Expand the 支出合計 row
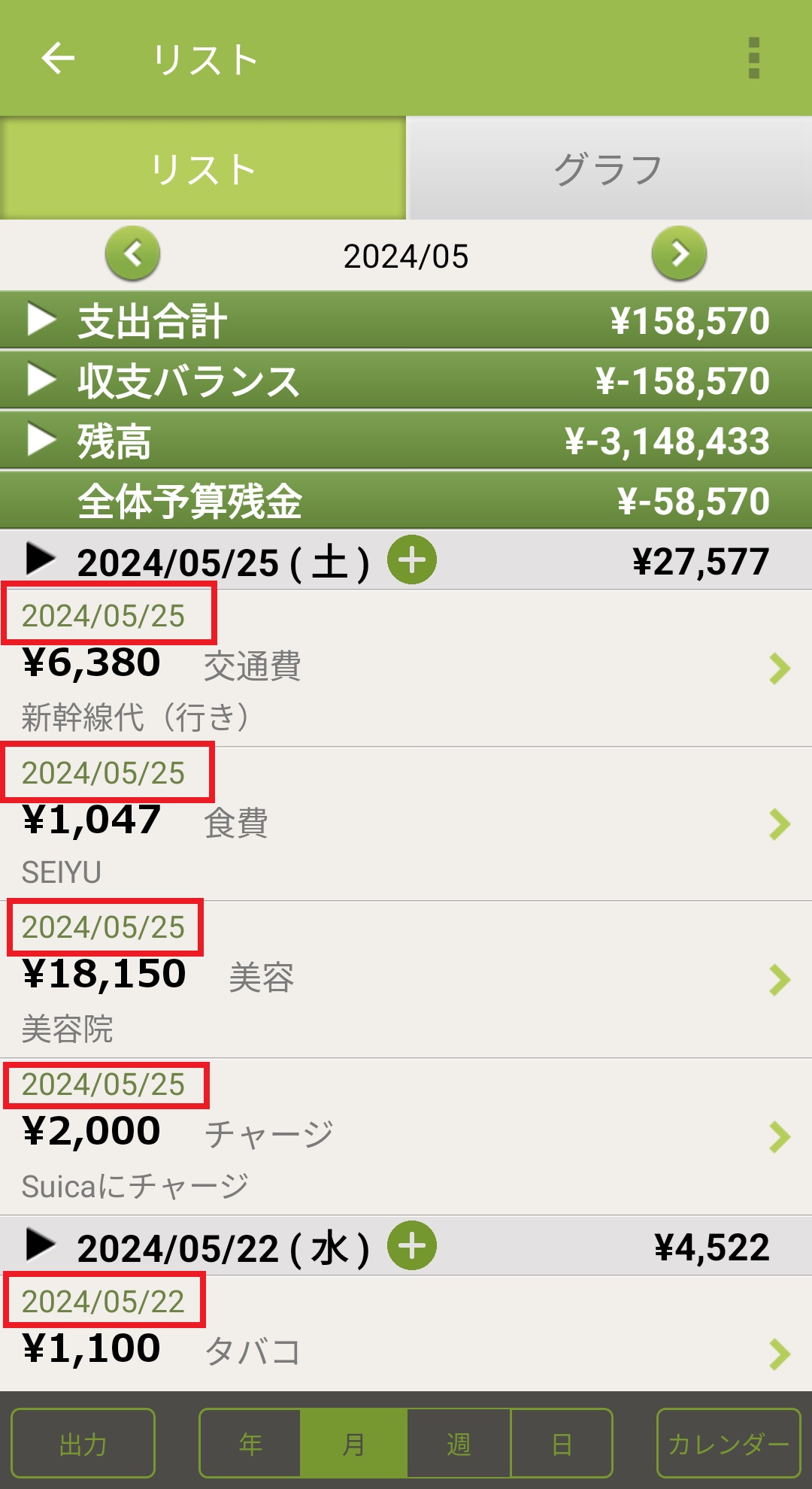812x1489 pixels. pos(41,320)
